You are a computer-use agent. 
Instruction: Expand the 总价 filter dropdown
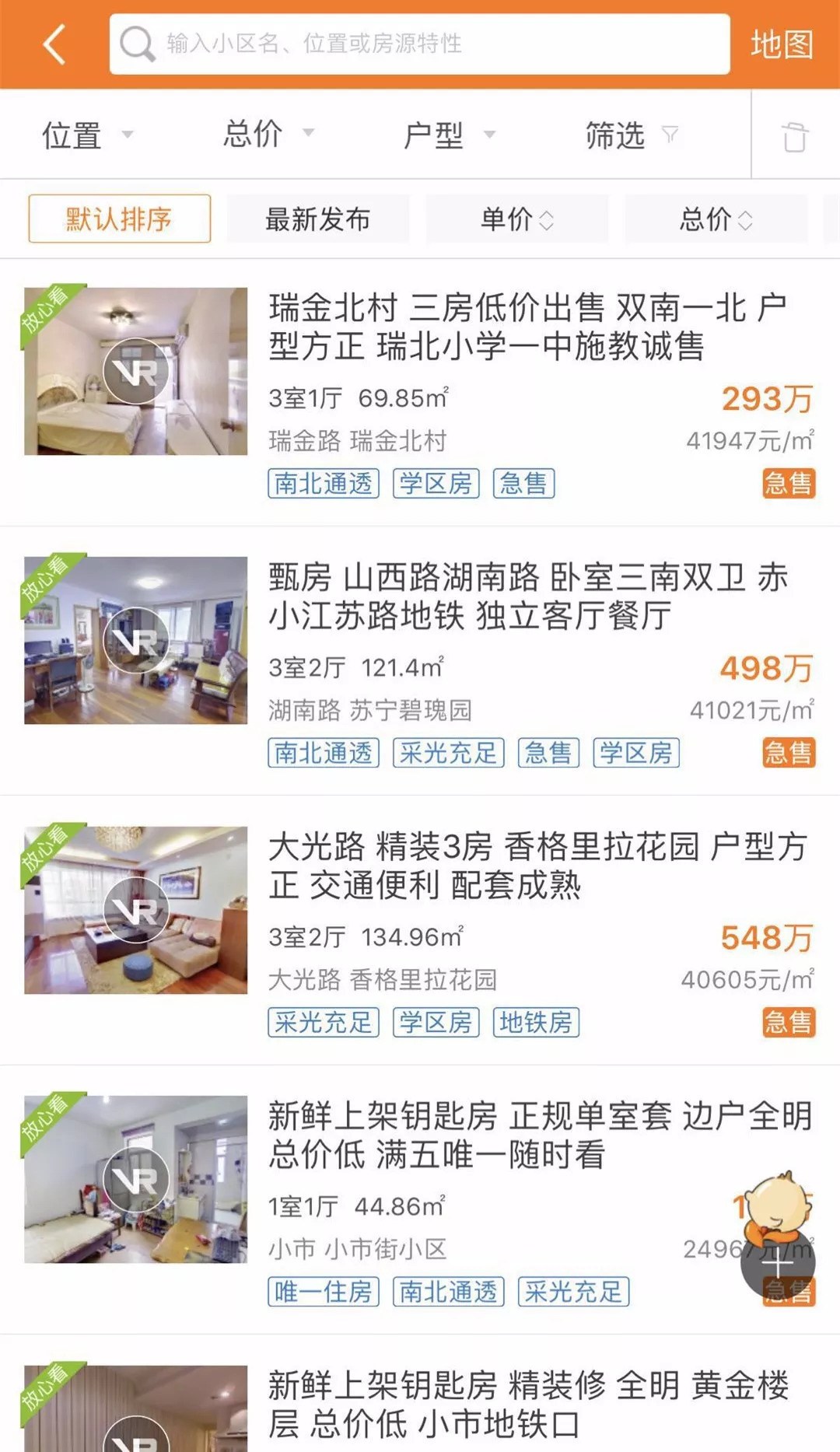(x=268, y=134)
